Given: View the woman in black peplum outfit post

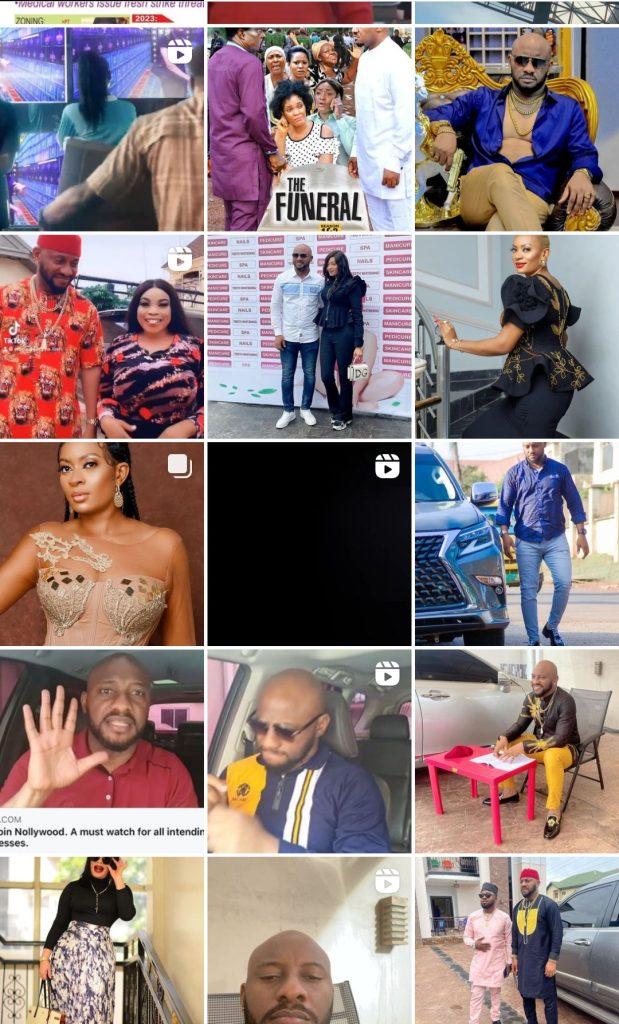Looking at the screenshot, I should click(x=516, y=336).
